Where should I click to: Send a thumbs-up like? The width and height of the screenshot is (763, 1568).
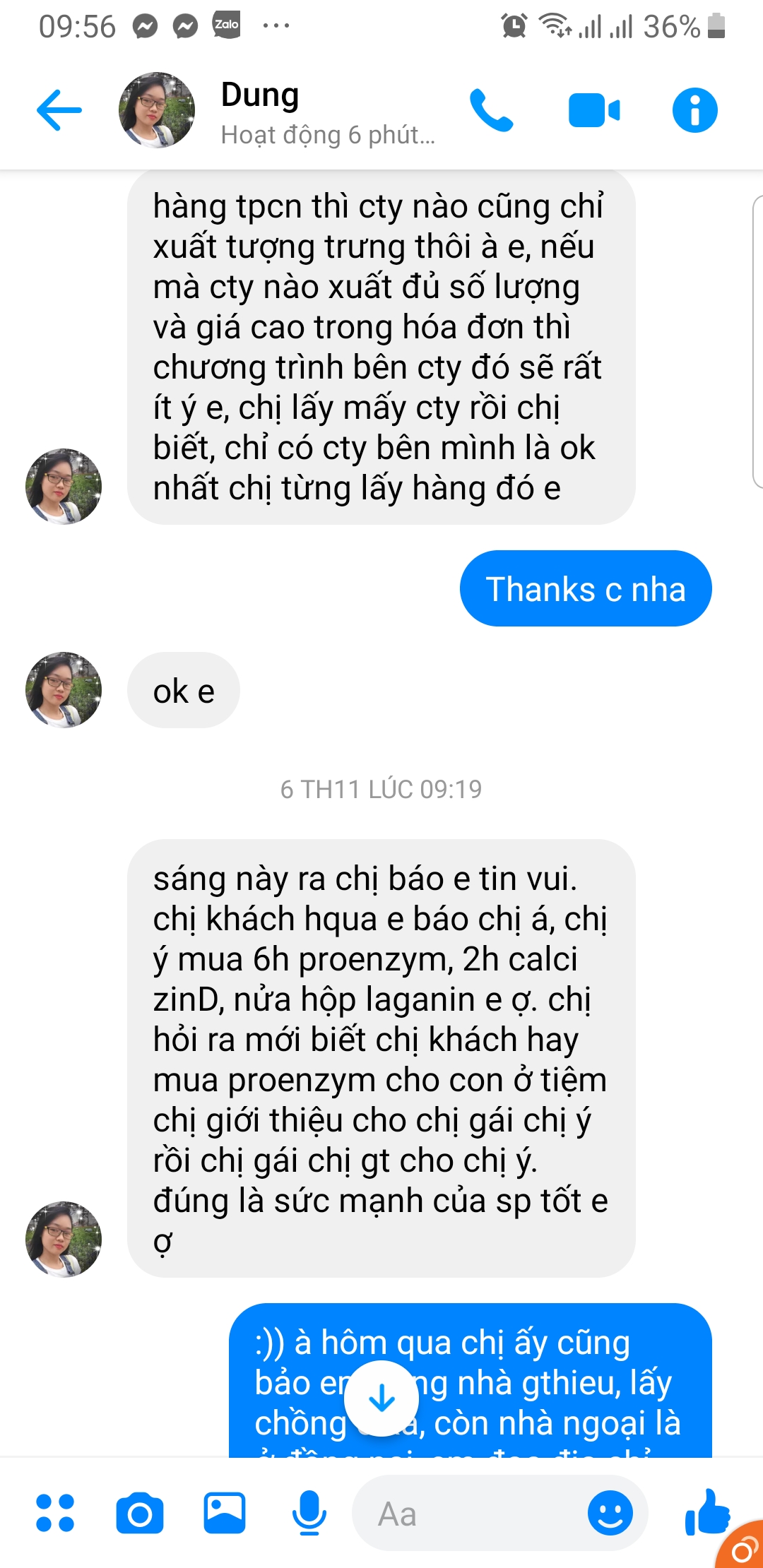tap(705, 1511)
